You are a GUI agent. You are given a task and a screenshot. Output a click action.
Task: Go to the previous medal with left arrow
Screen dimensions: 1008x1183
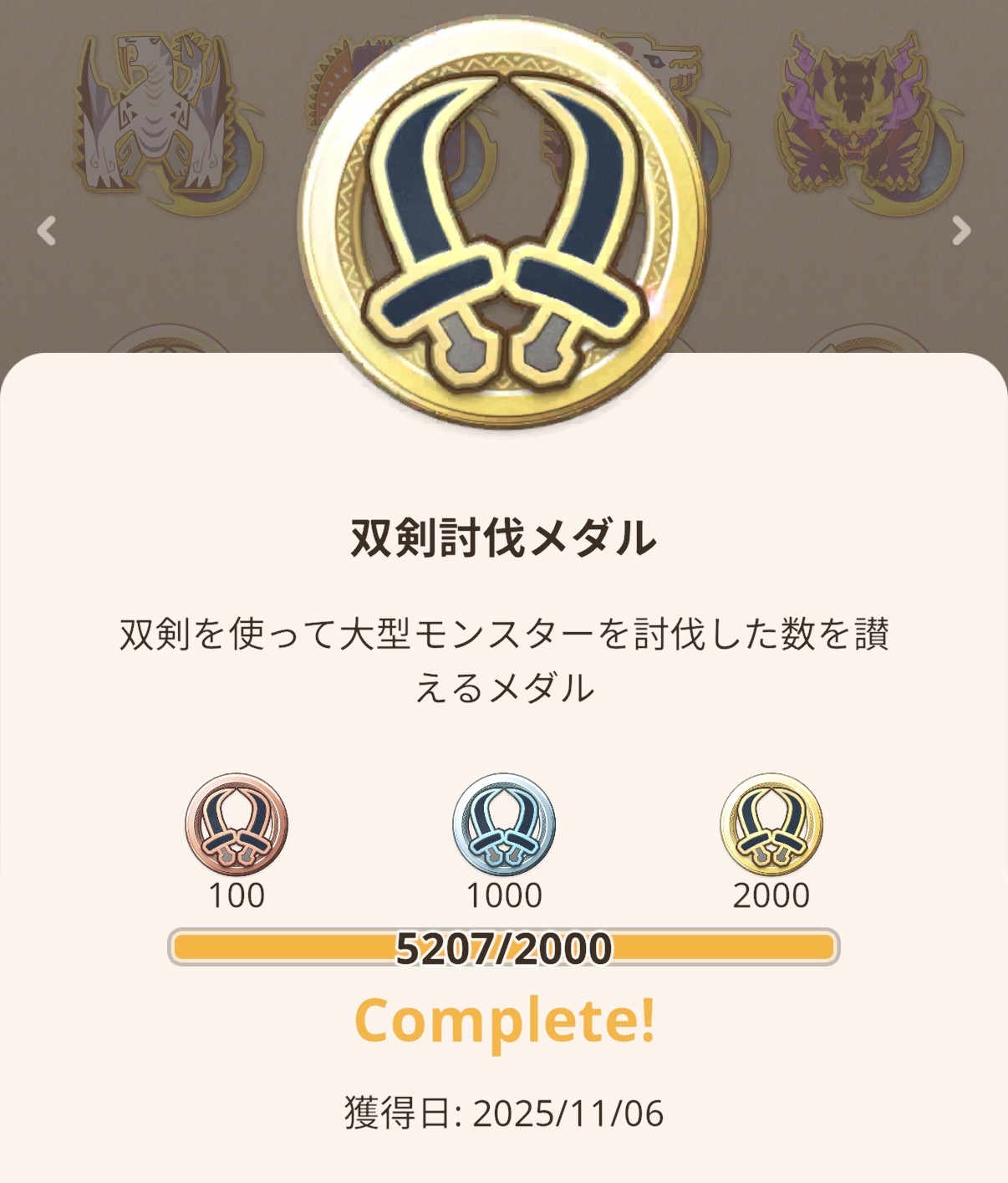point(47,231)
